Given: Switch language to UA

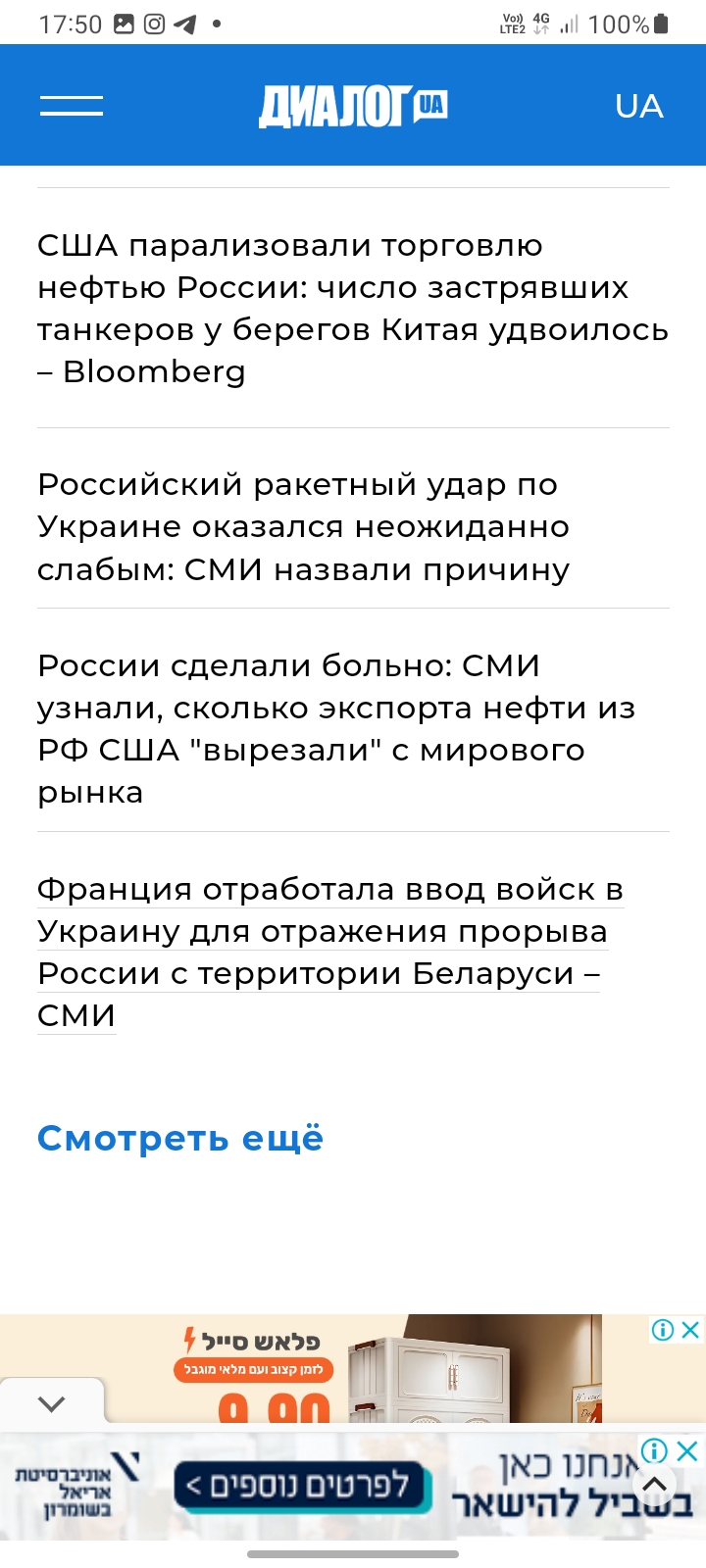Looking at the screenshot, I should [x=639, y=106].
